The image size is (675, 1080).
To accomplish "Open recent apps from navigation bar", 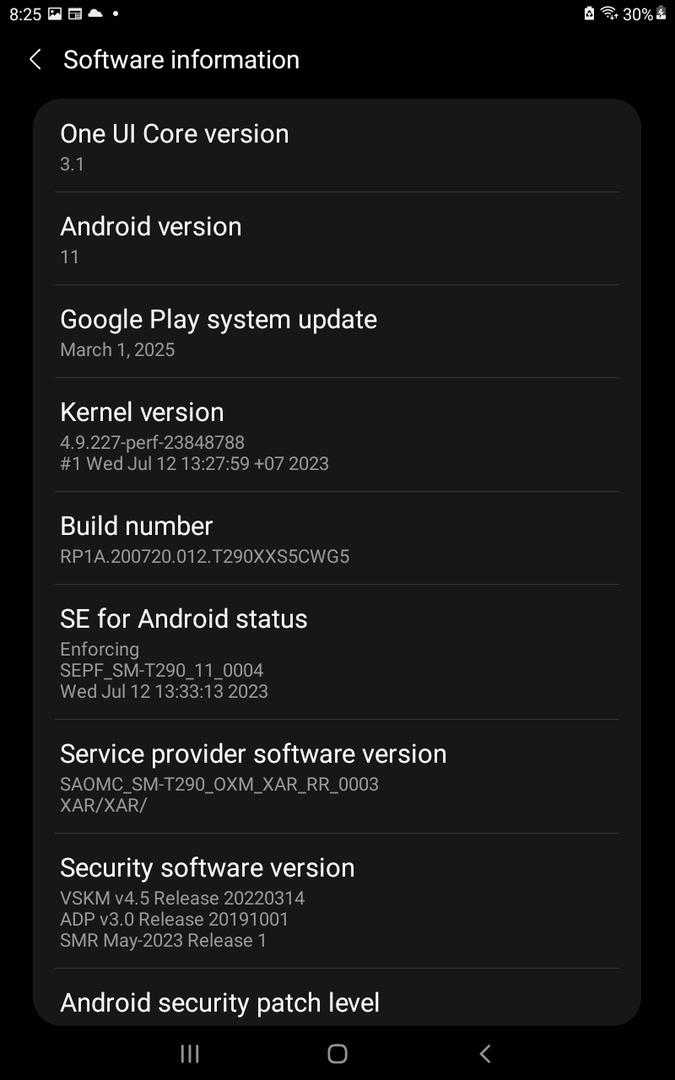I will click(x=190, y=1053).
